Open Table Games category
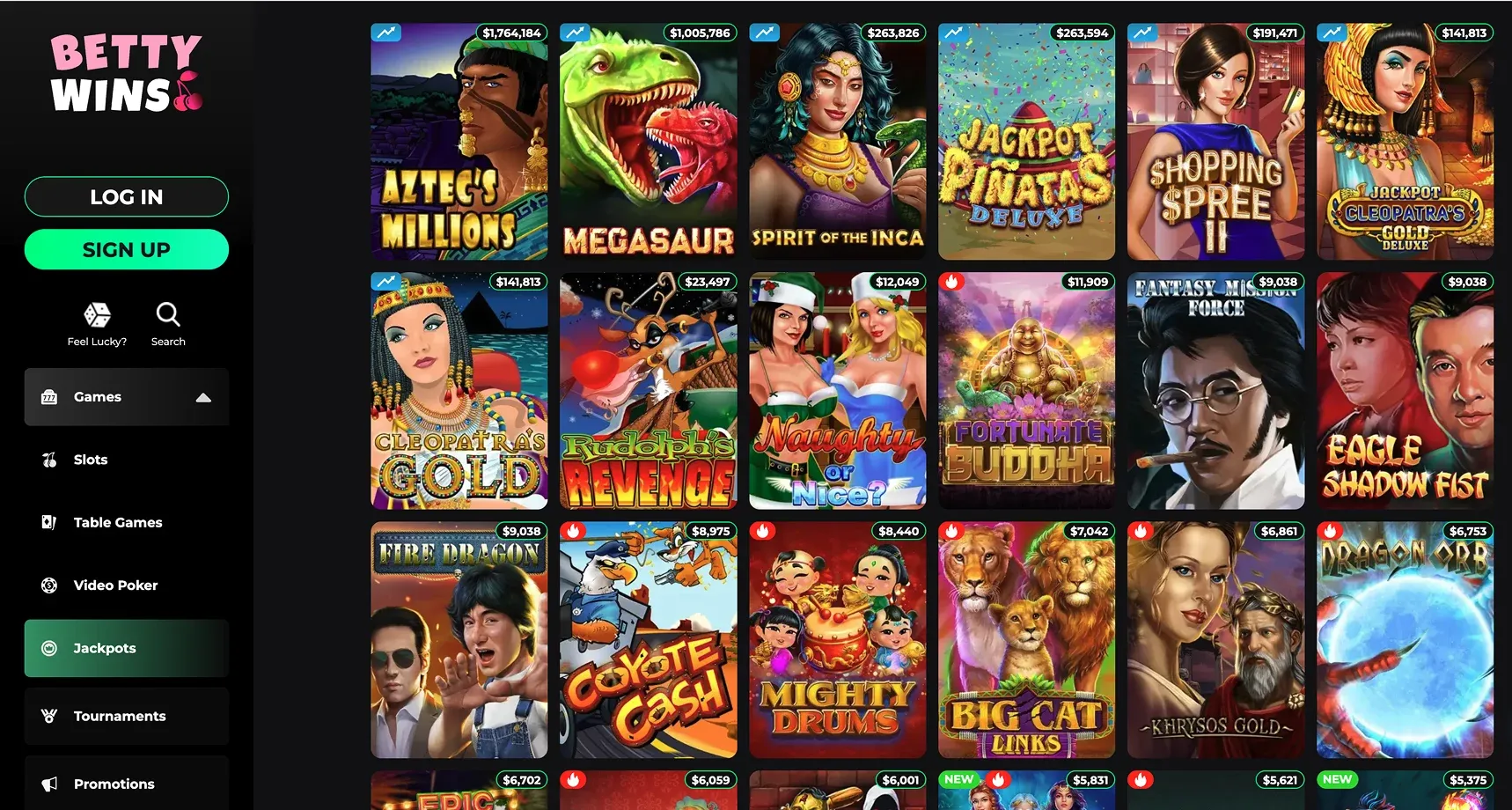Screen dimensions: 1512x810 point(117,522)
